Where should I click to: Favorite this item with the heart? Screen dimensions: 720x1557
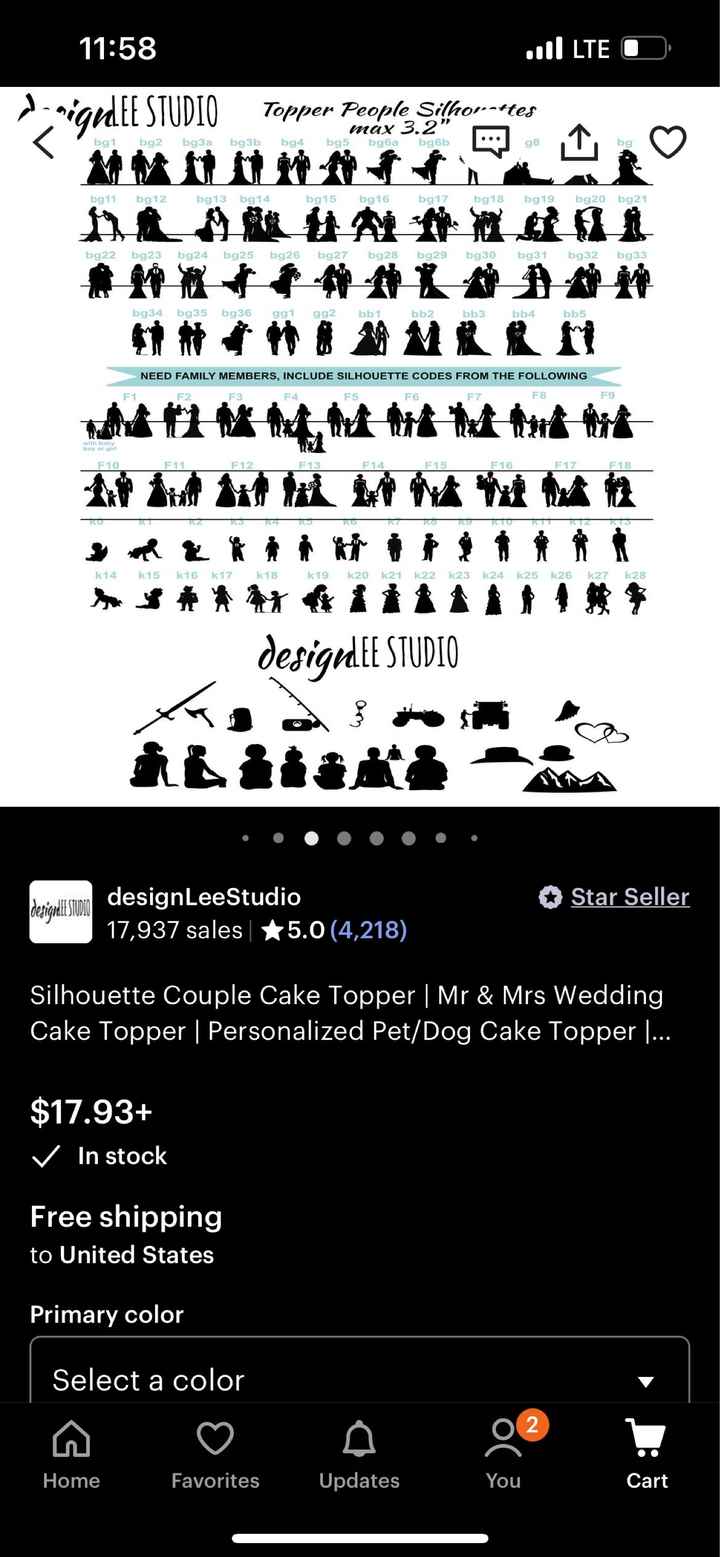pyautogui.click(x=667, y=143)
